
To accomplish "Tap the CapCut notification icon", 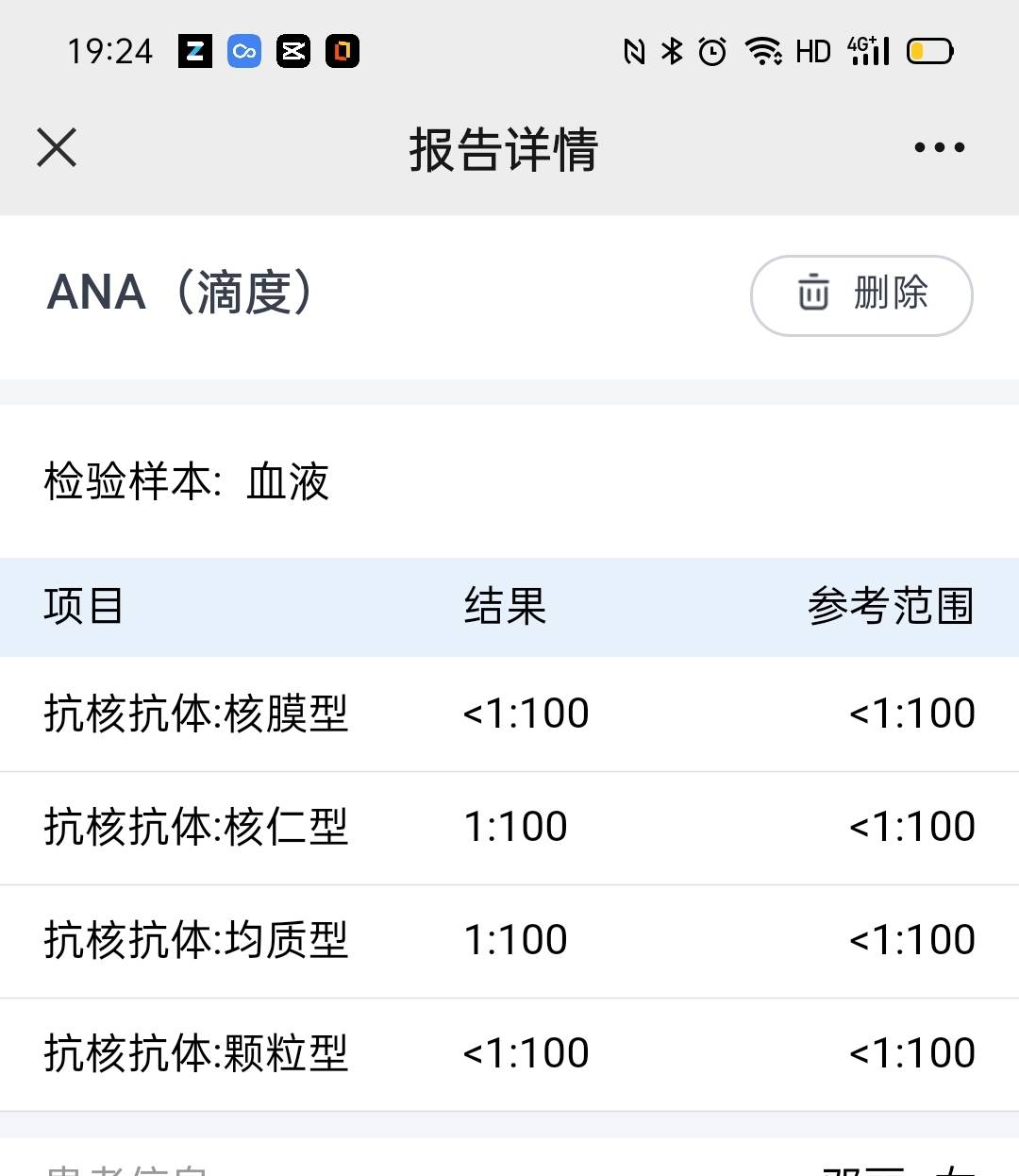I will pyautogui.click(x=293, y=51).
